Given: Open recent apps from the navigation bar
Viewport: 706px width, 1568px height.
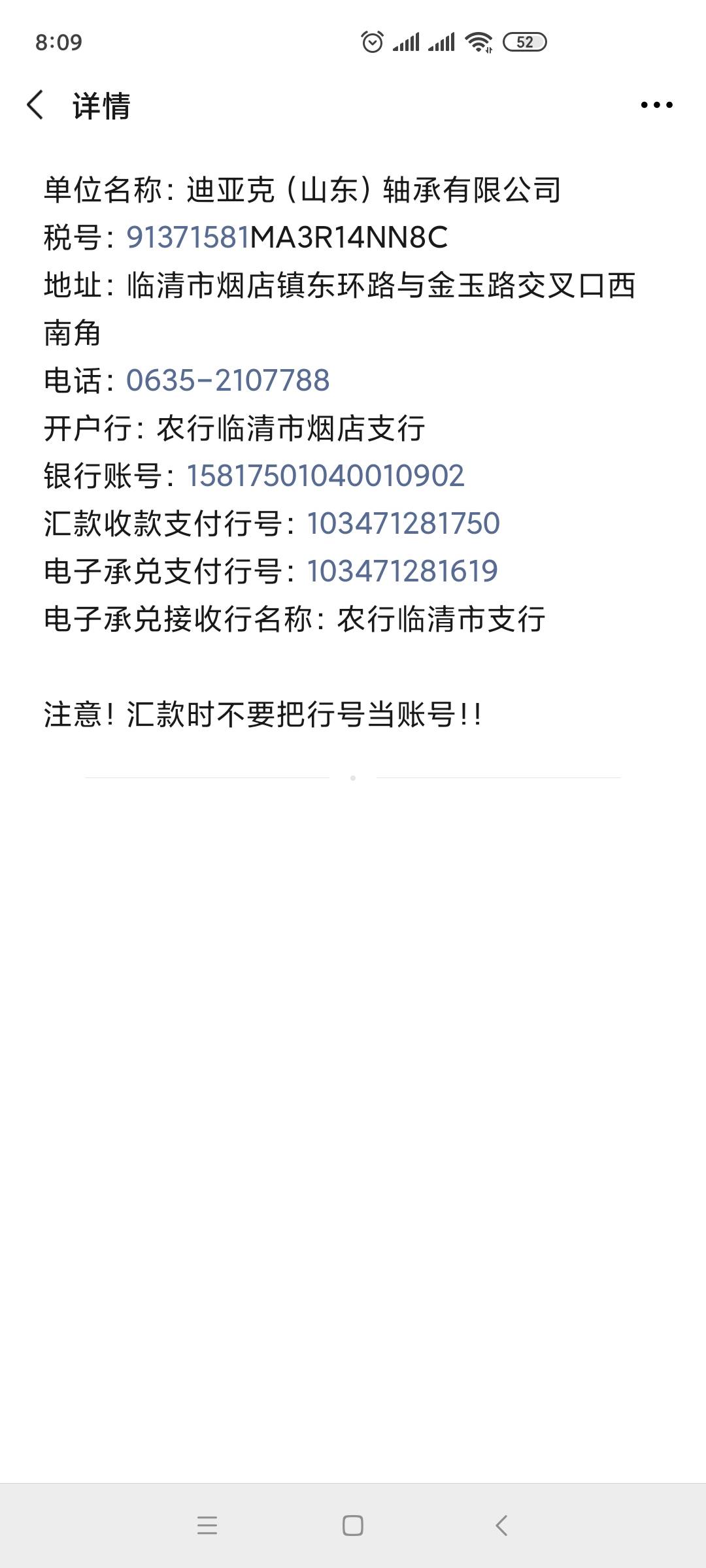Looking at the screenshot, I should click(207, 1526).
